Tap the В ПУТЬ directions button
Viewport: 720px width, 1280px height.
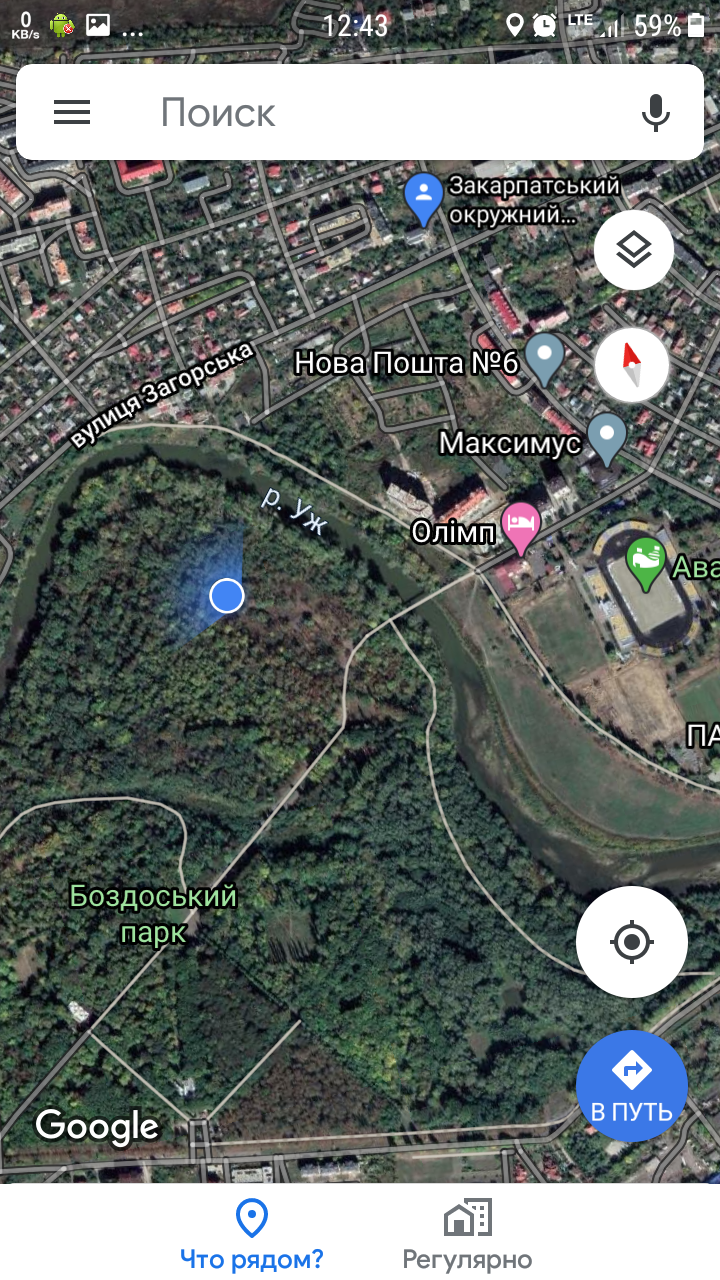(x=631, y=1085)
